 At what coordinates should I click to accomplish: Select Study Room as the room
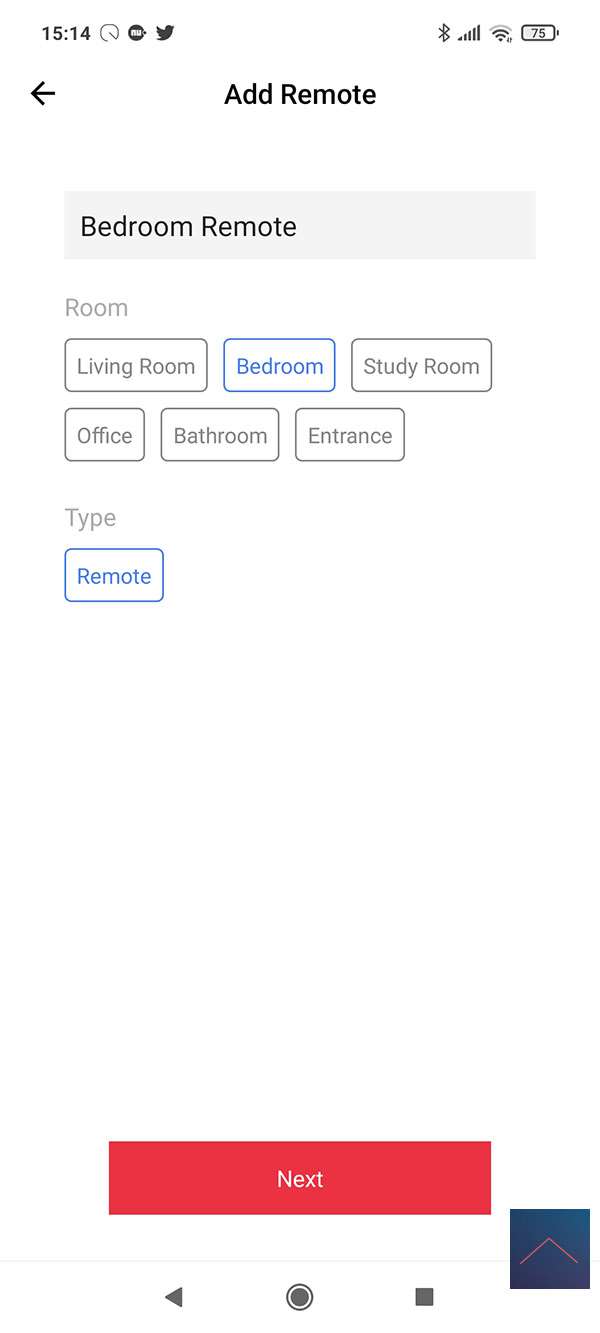tap(421, 366)
